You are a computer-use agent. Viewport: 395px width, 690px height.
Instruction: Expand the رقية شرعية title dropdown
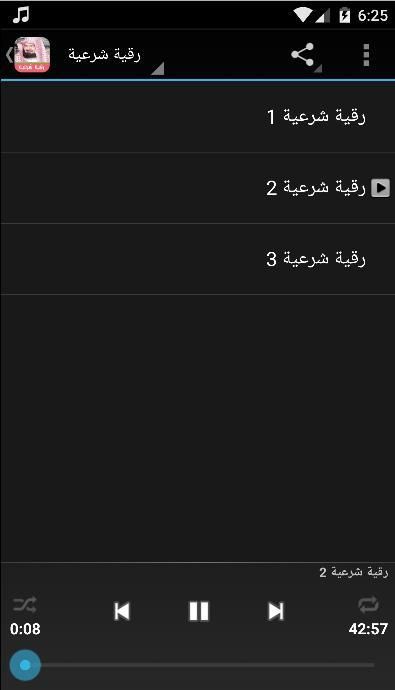tap(112, 56)
